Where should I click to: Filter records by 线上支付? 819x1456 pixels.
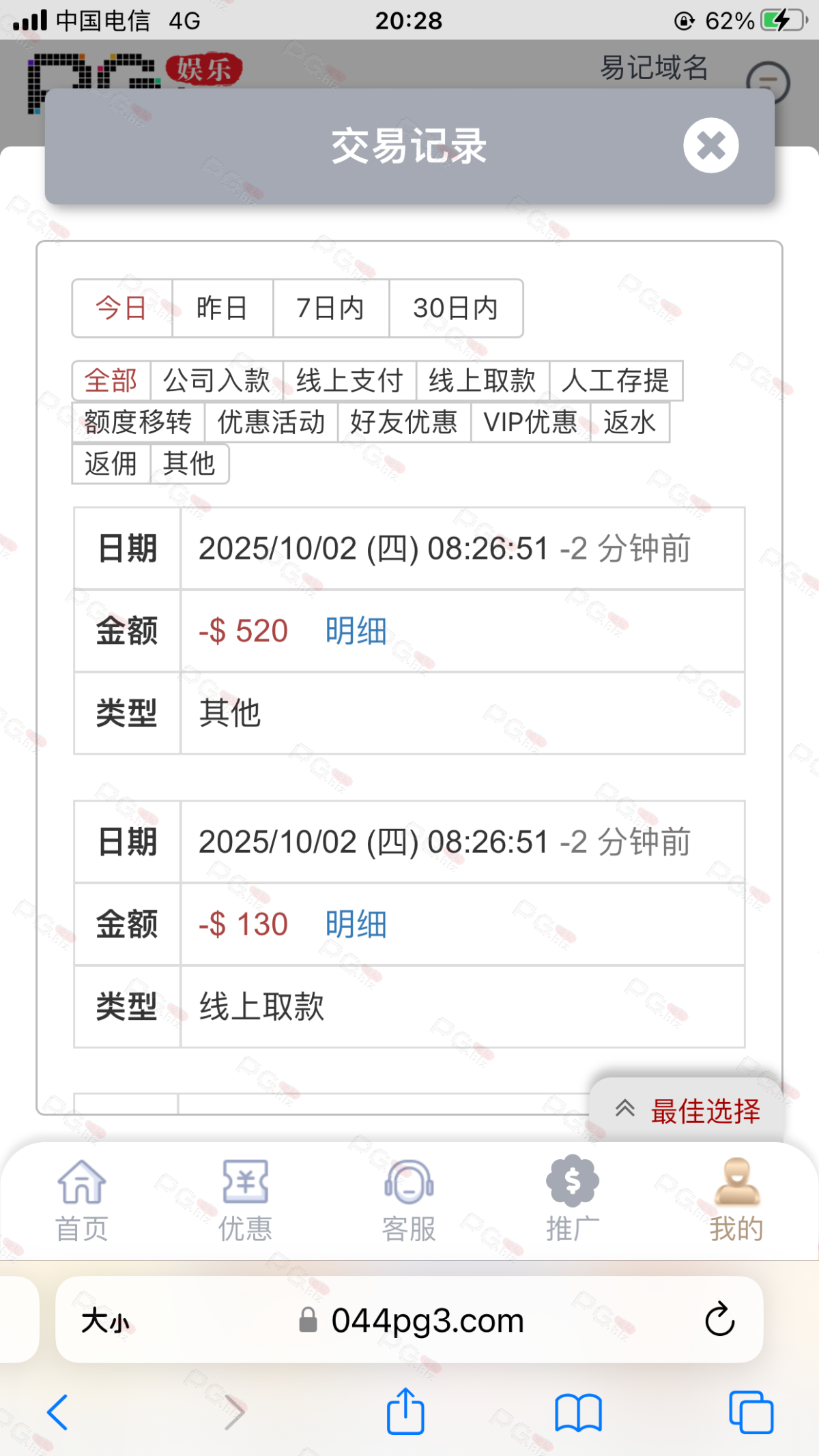349,381
